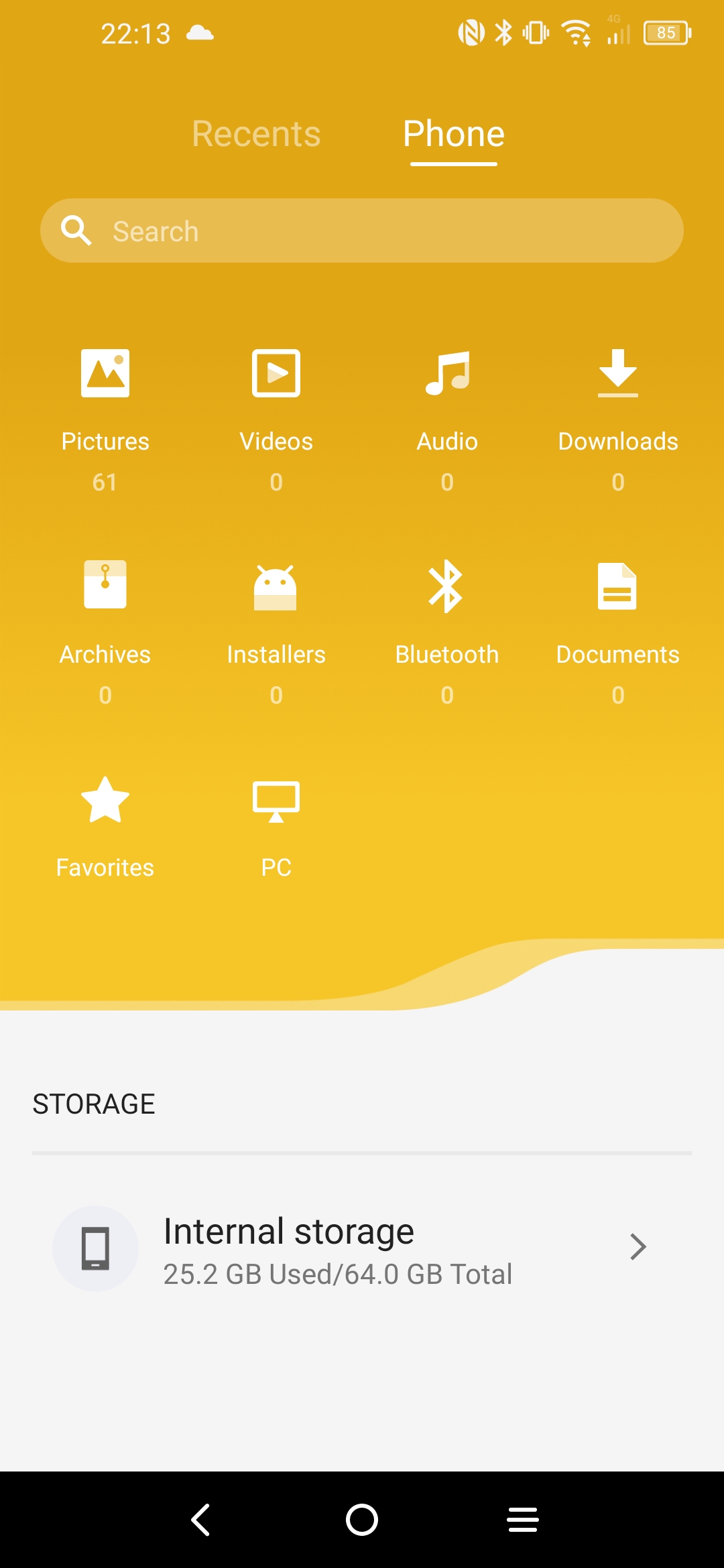The image size is (724, 1568).
Task: Select the Phone tab
Action: (x=454, y=134)
